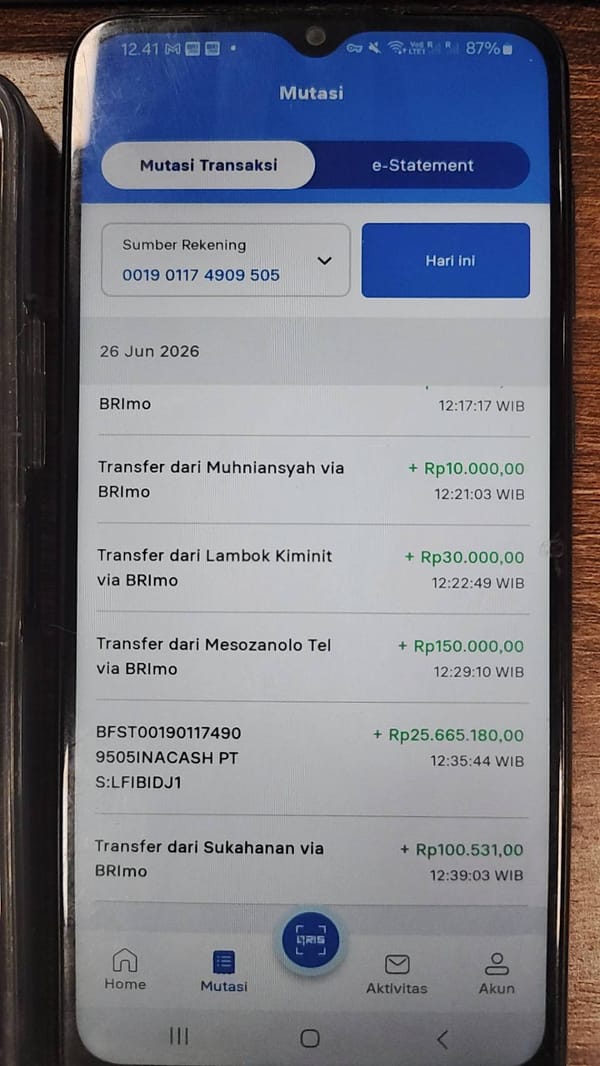Open the QRIS scanner button

tap(312, 941)
